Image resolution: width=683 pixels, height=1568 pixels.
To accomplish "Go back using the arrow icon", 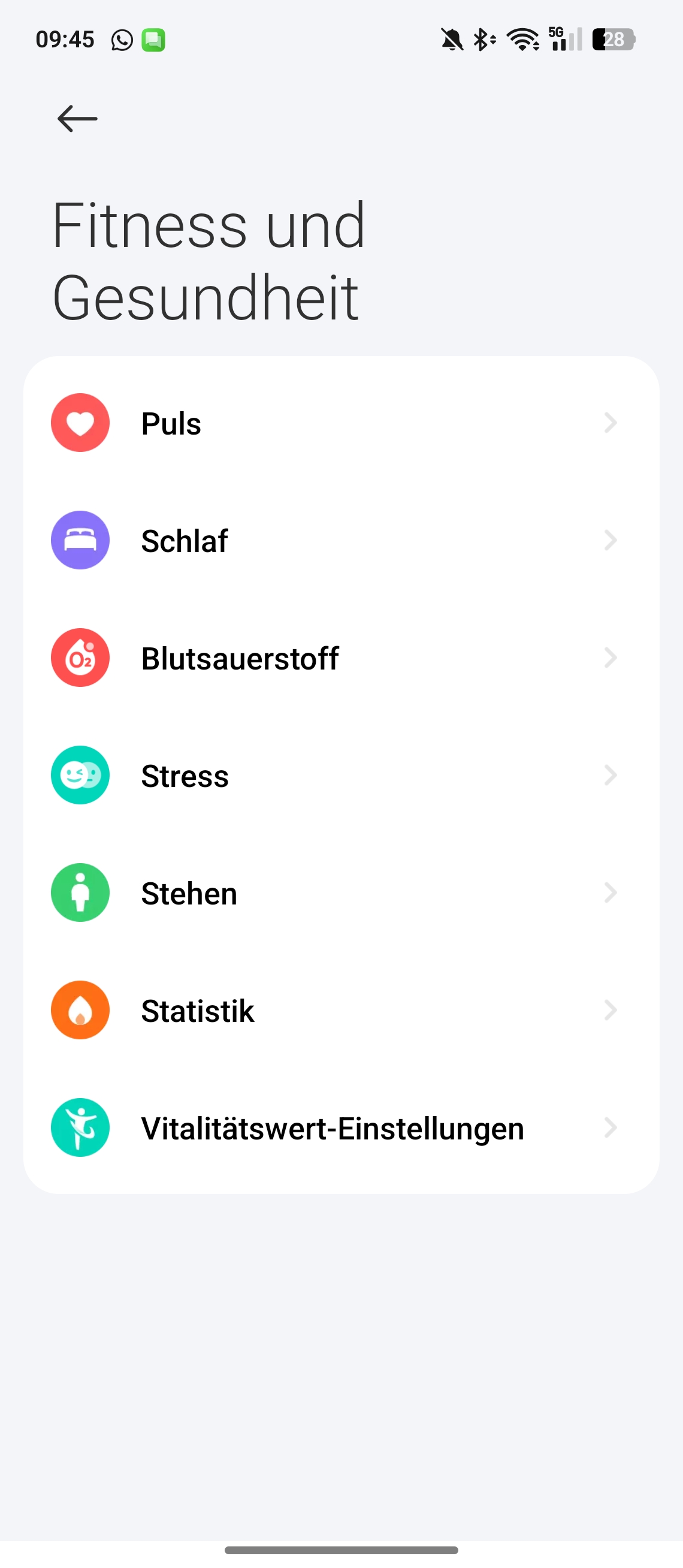I will coord(77,118).
